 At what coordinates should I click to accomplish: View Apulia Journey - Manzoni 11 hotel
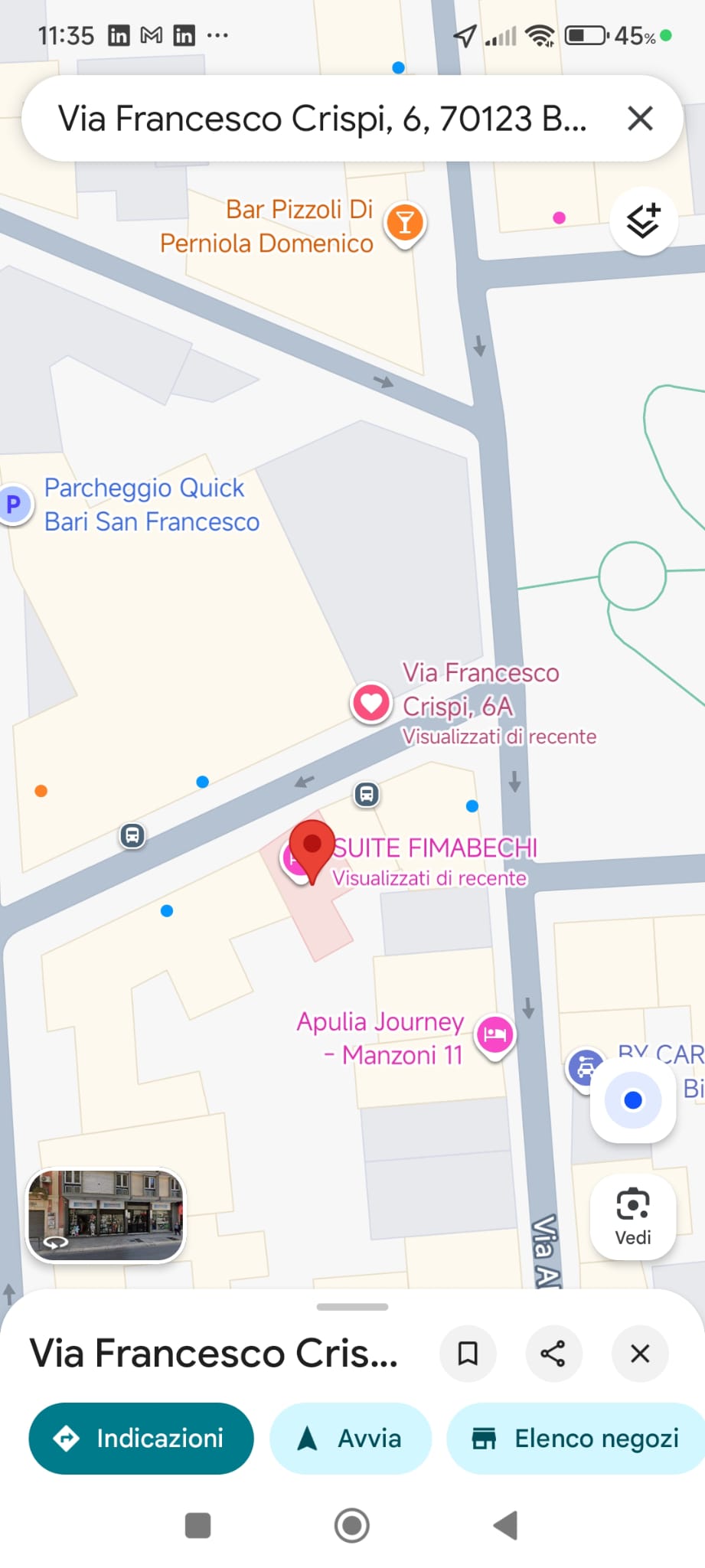[495, 1035]
